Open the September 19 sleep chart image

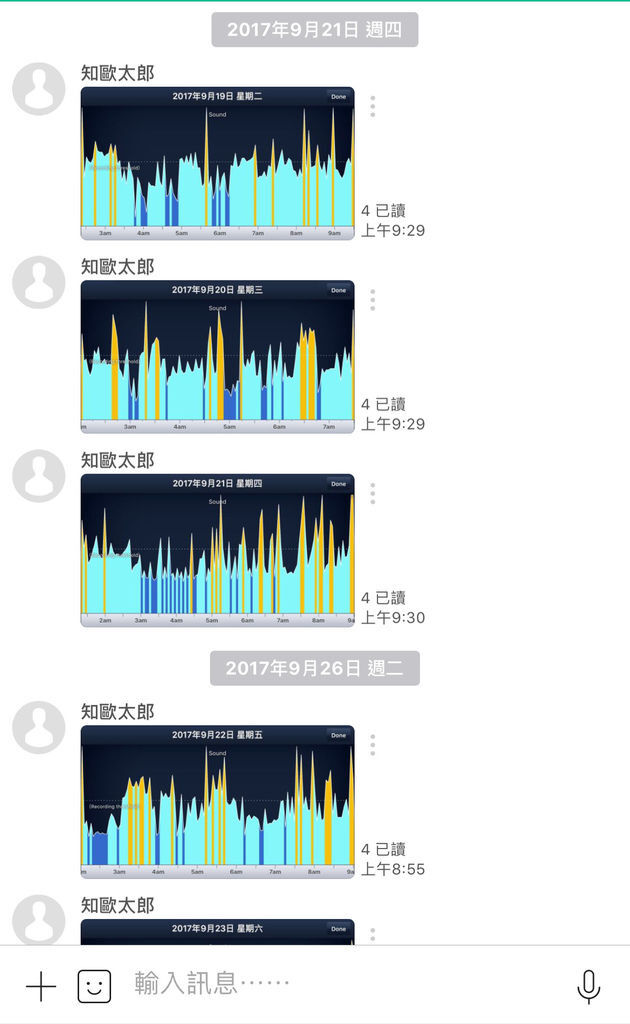[x=217, y=164]
